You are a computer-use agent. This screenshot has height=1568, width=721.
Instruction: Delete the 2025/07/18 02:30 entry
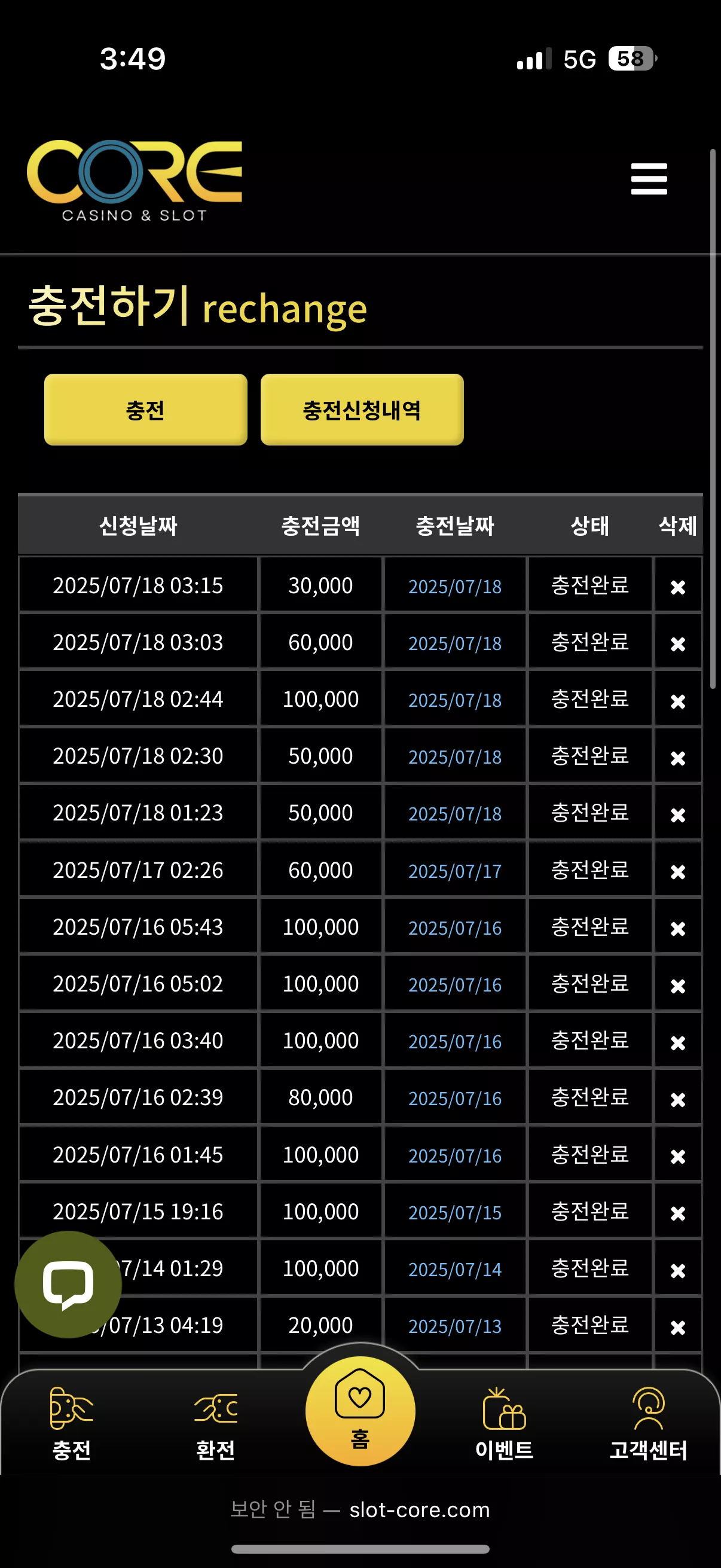tap(677, 757)
